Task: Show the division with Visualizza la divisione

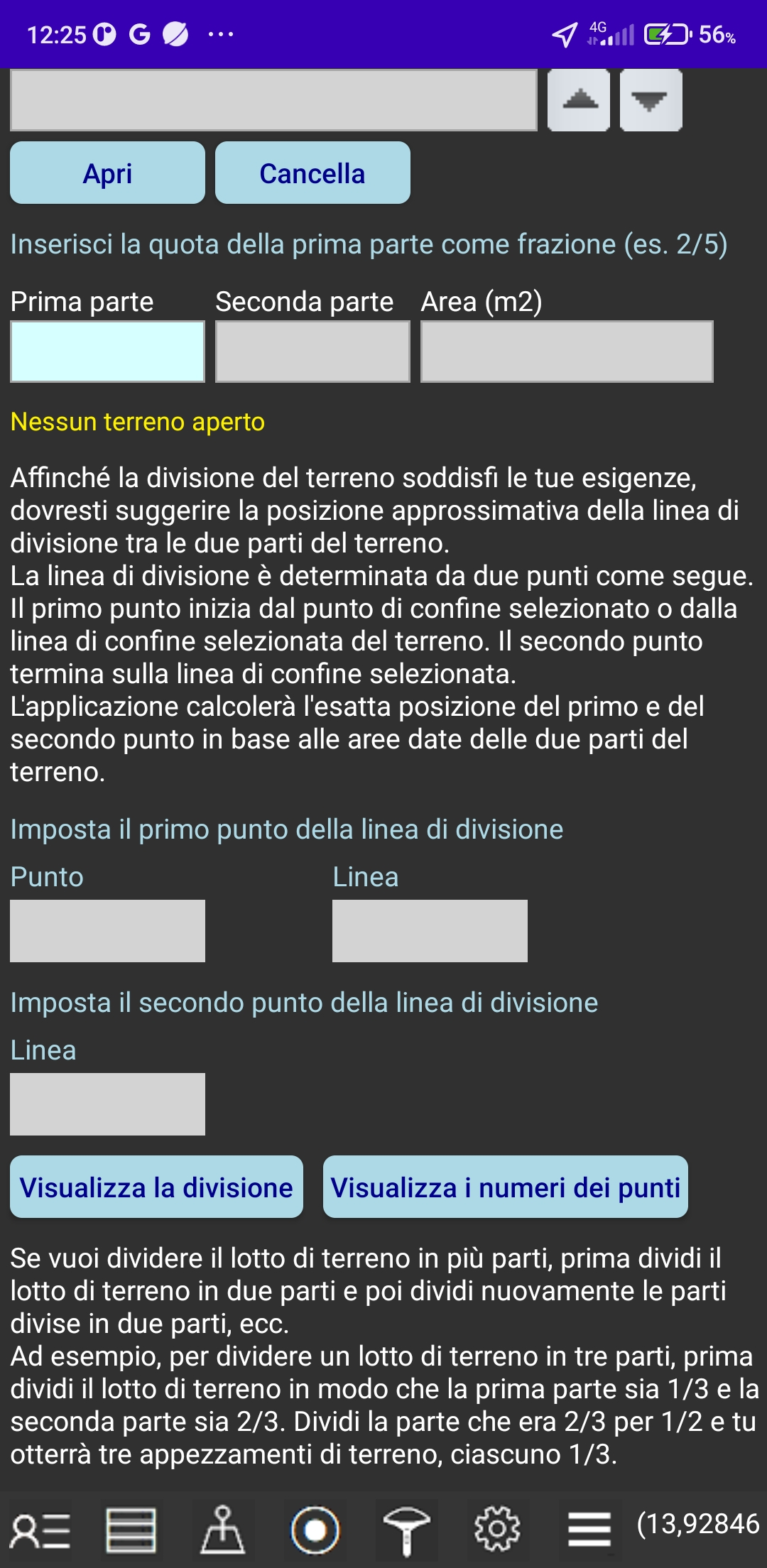Action: tap(156, 1187)
